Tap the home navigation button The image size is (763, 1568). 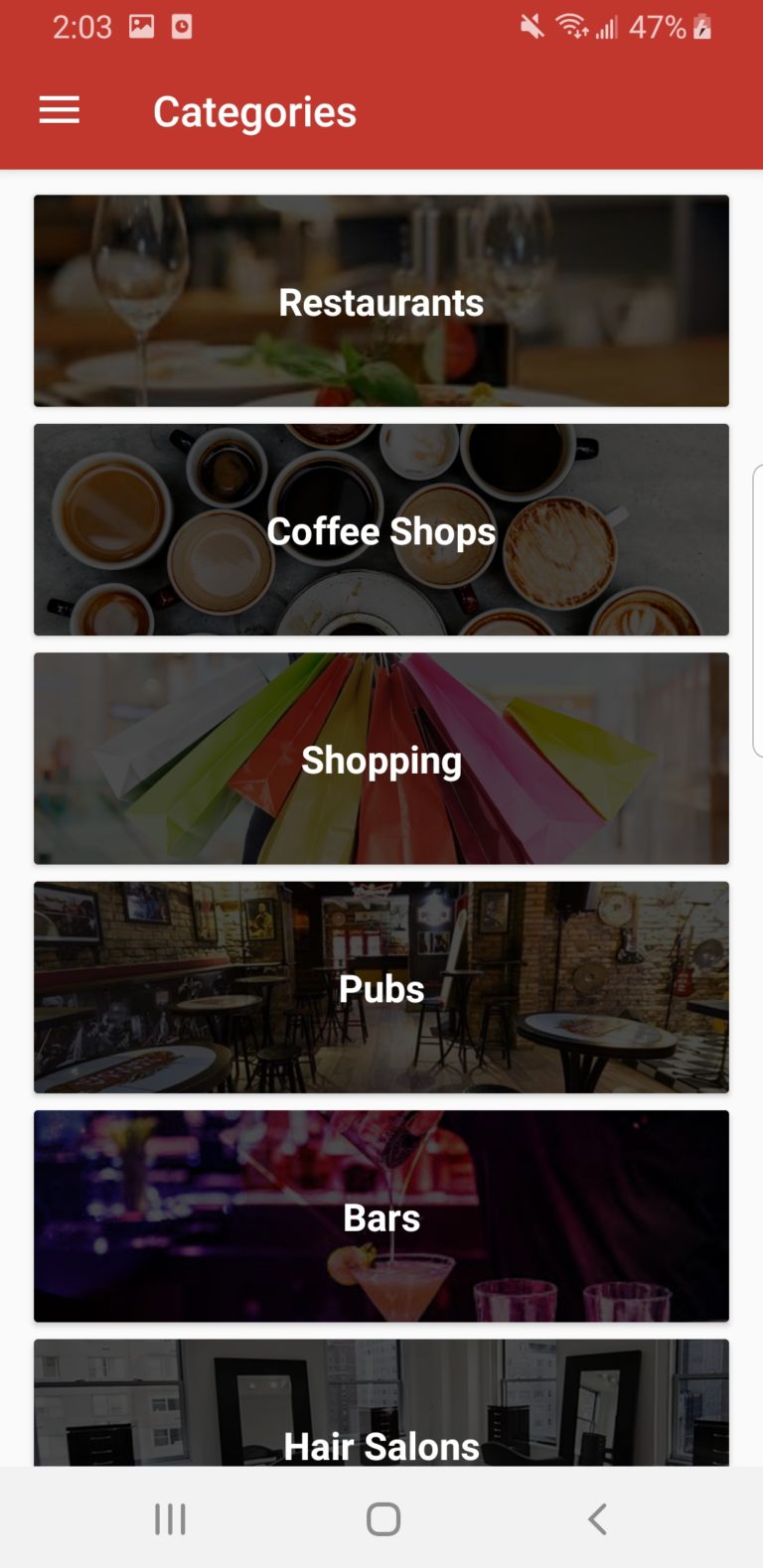(x=381, y=1517)
